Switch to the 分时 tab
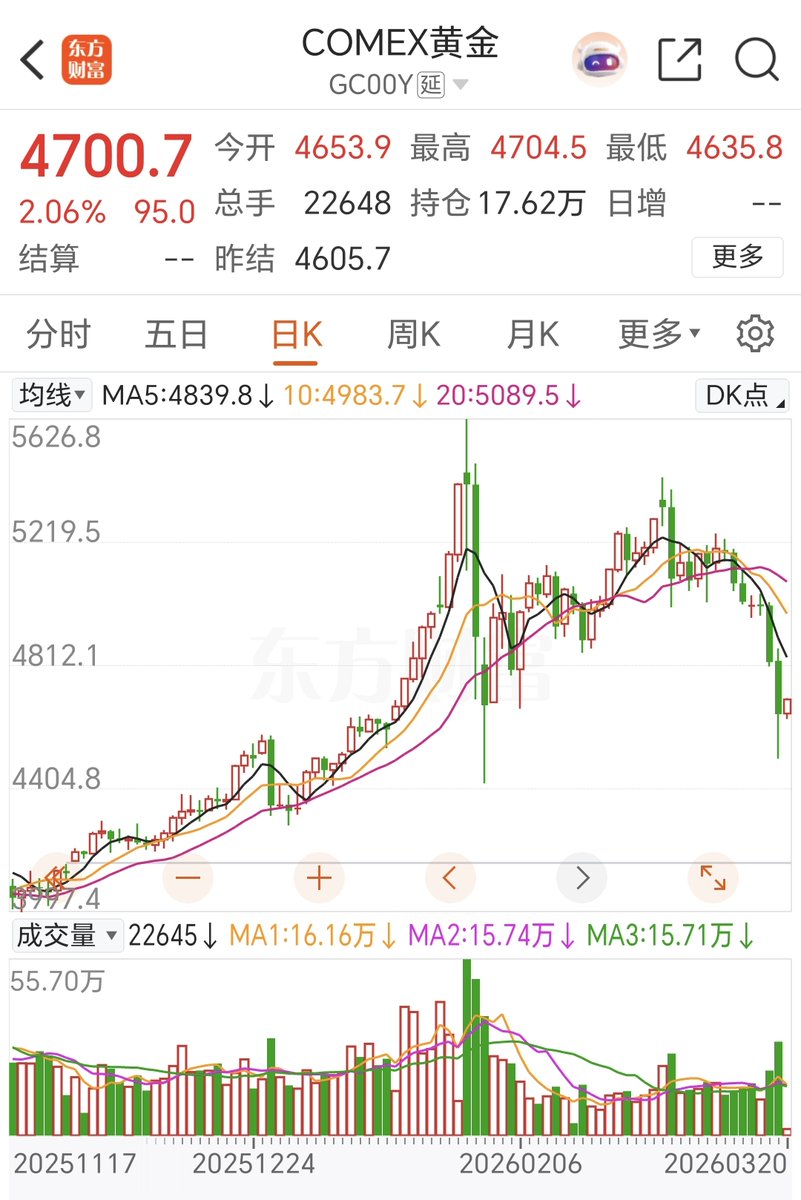The height and width of the screenshot is (1200, 801). [59, 334]
